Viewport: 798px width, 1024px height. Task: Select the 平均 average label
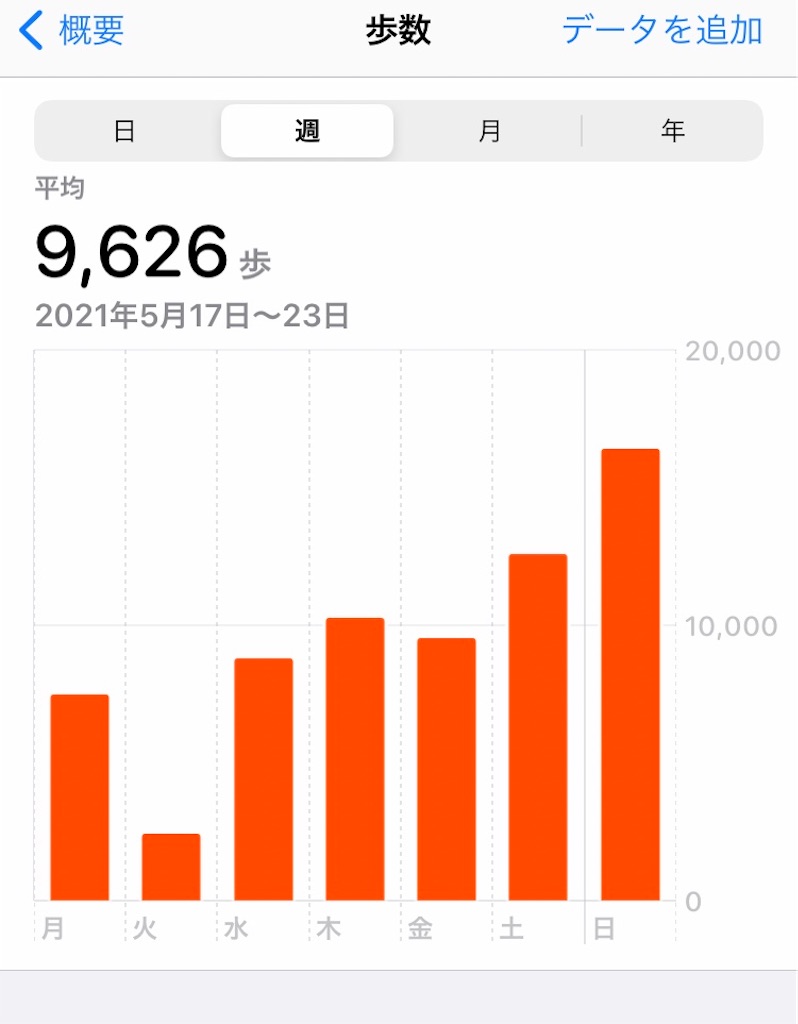coord(55,187)
